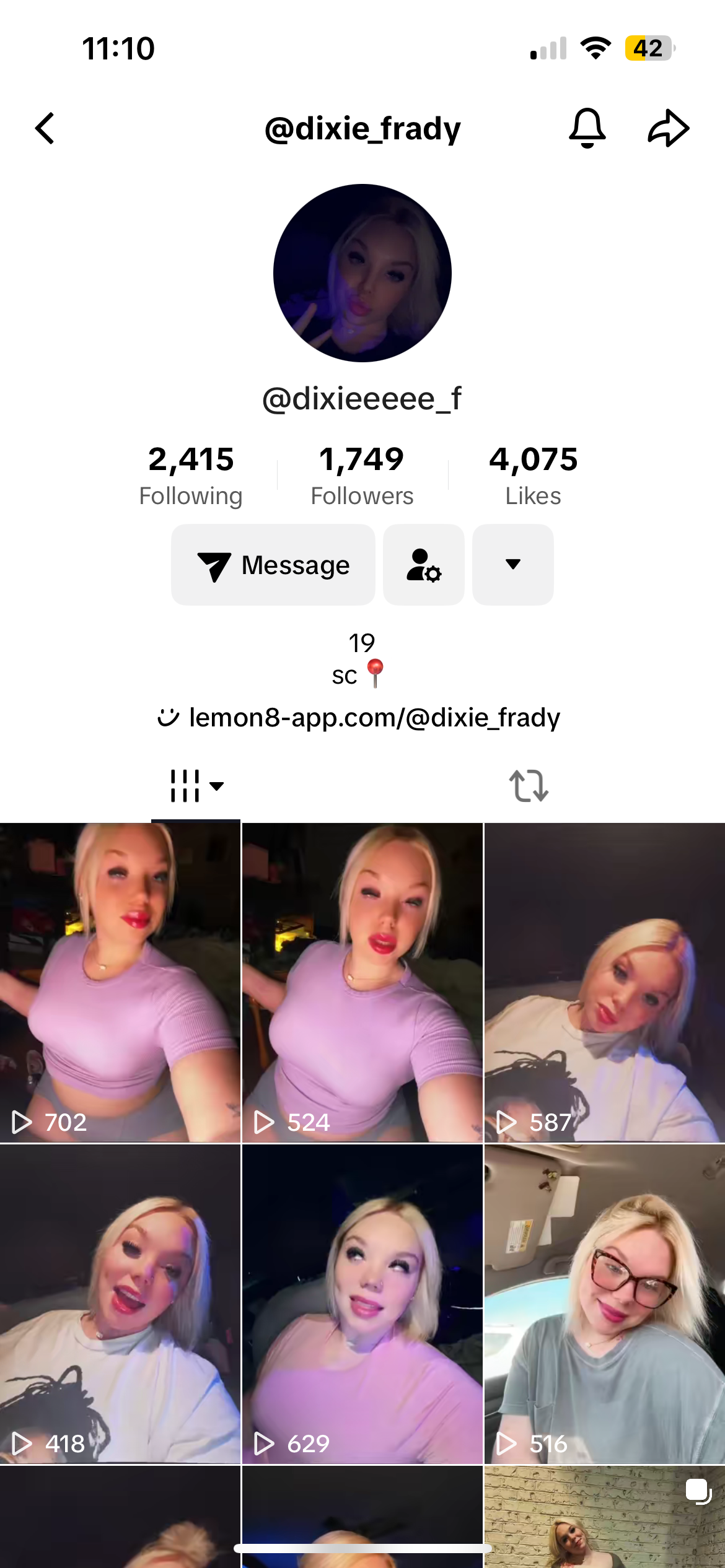This screenshot has height=1568, width=725.
Task: Open the friend settings icon button
Action: coord(424,565)
